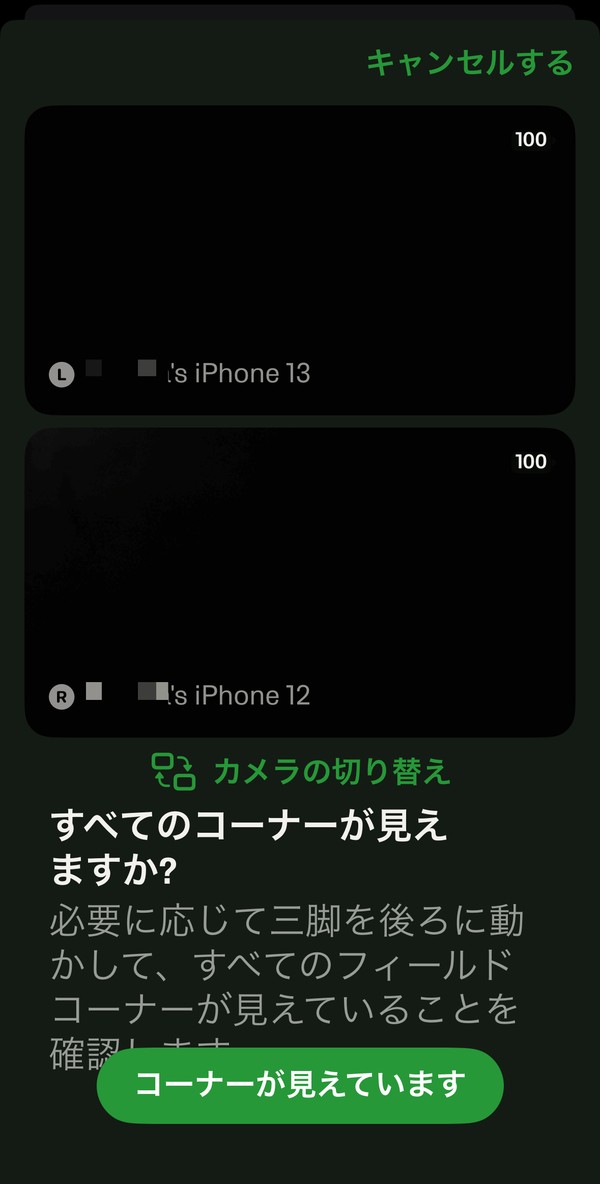
Task: Select the iPhone 12 right camera preview
Action: (300, 582)
